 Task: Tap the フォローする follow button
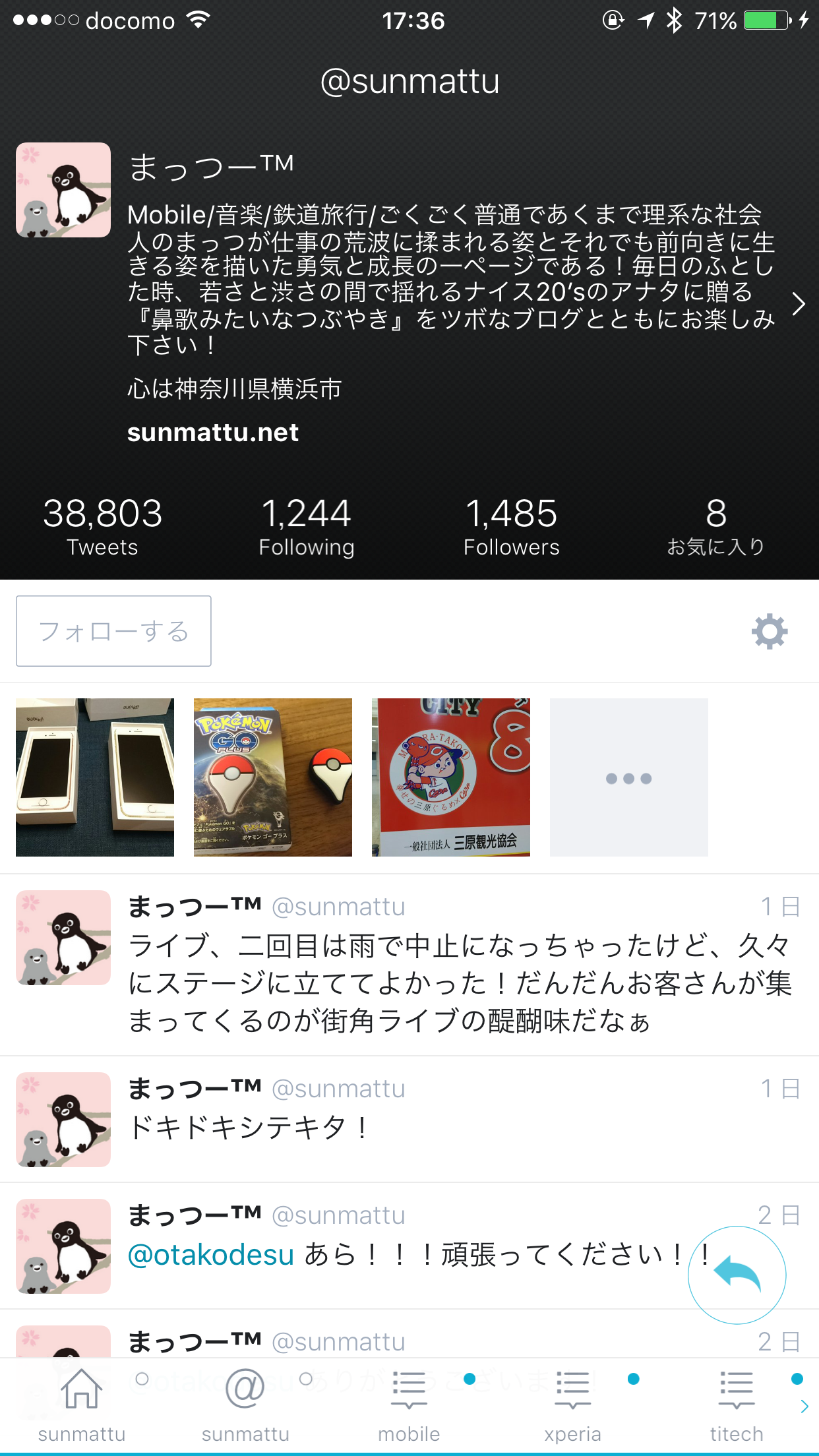[x=113, y=631]
